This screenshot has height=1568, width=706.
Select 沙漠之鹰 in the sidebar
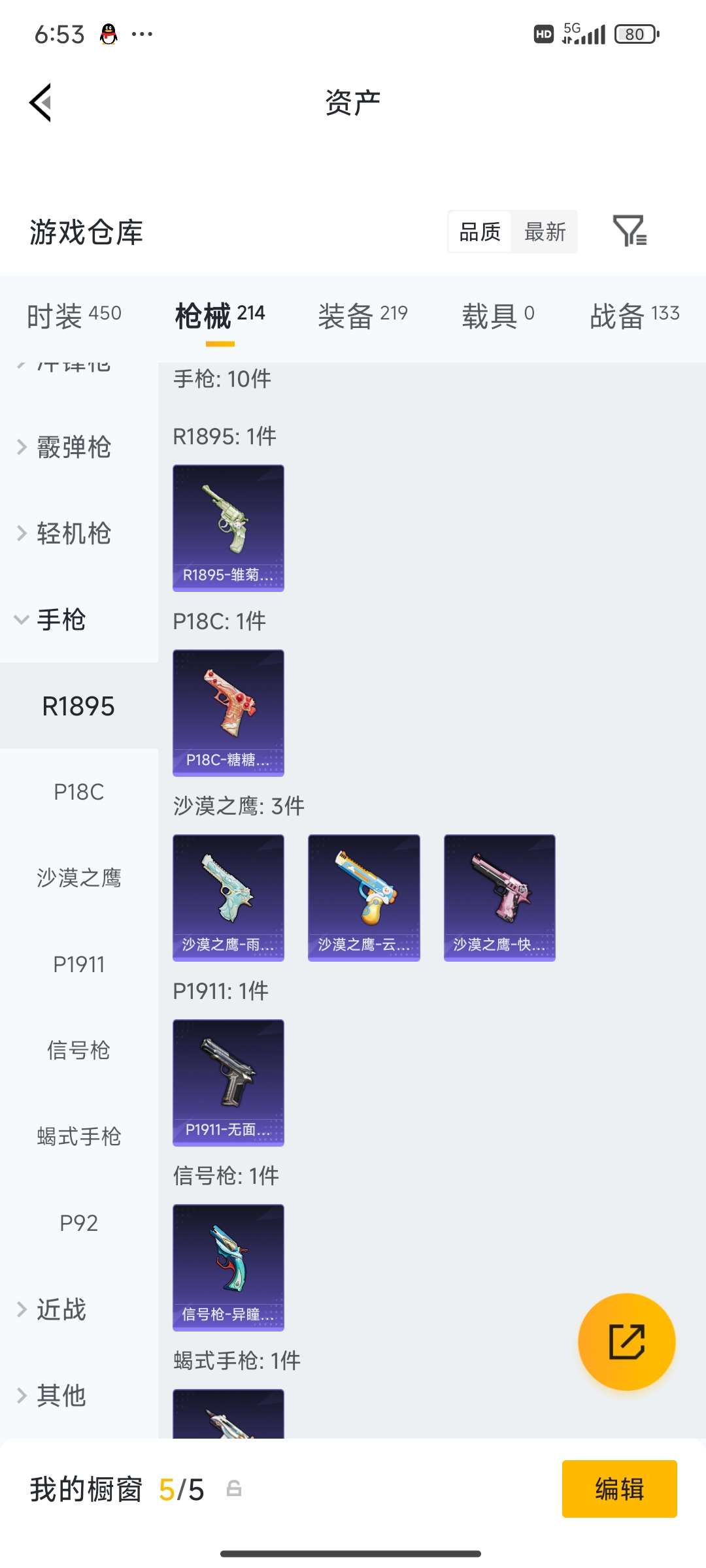(x=80, y=879)
